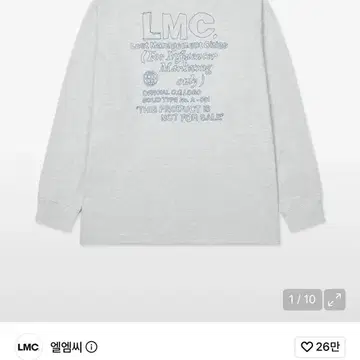
Task: Tap the info icon next to 엘엠씨
Action: 91,347
